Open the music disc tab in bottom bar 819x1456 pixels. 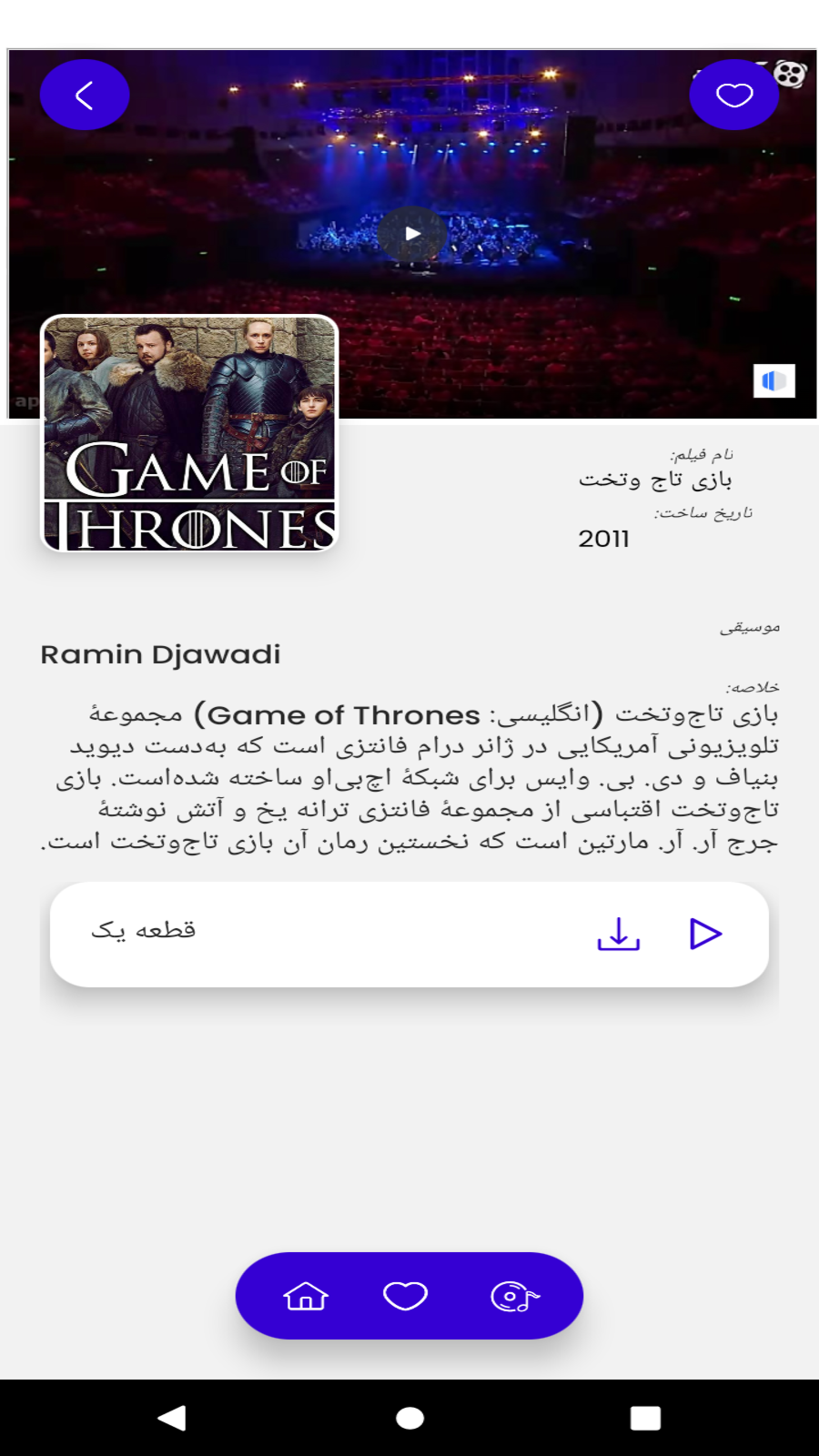514,1296
